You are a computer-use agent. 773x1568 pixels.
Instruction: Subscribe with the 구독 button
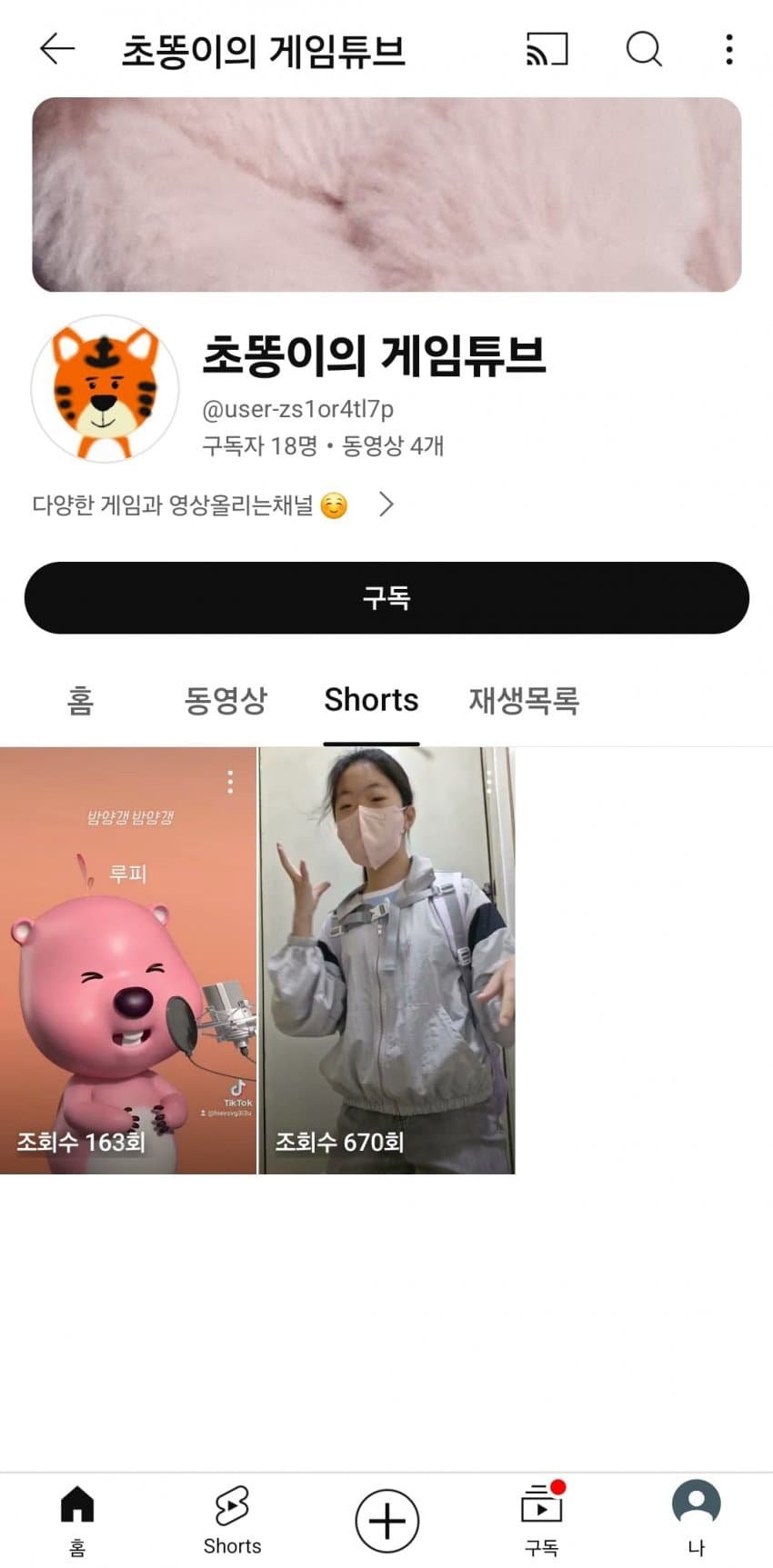point(386,597)
